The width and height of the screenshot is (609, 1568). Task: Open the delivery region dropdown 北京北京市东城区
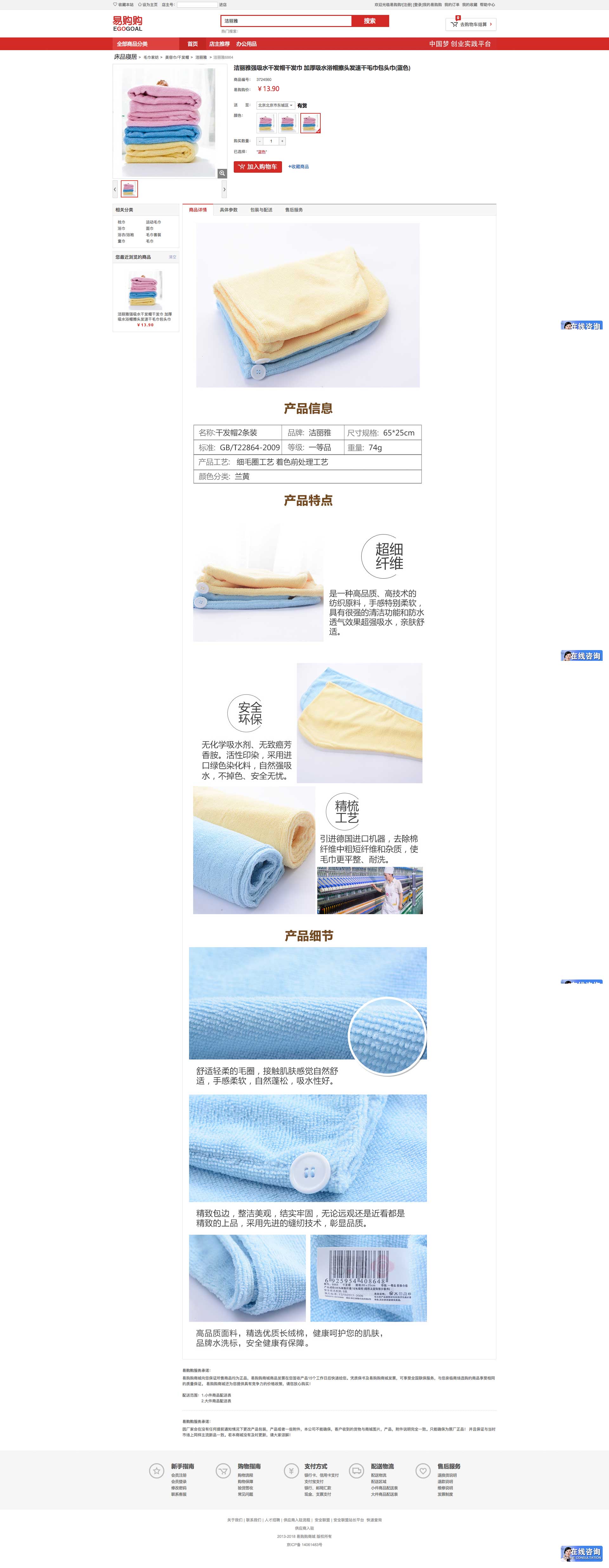point(276,105)
